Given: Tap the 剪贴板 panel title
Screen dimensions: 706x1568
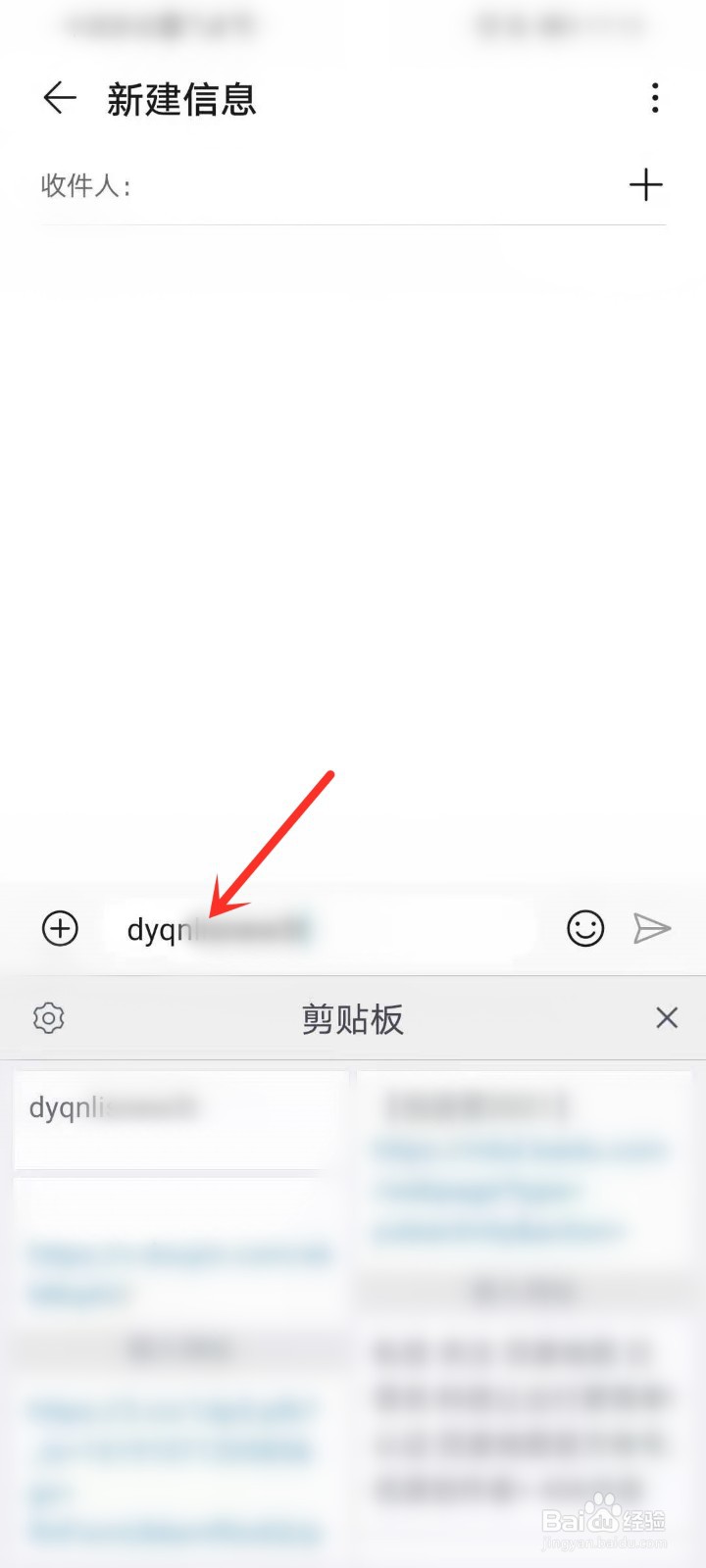Looking at the screenshot, I should tap(352, 1019).
